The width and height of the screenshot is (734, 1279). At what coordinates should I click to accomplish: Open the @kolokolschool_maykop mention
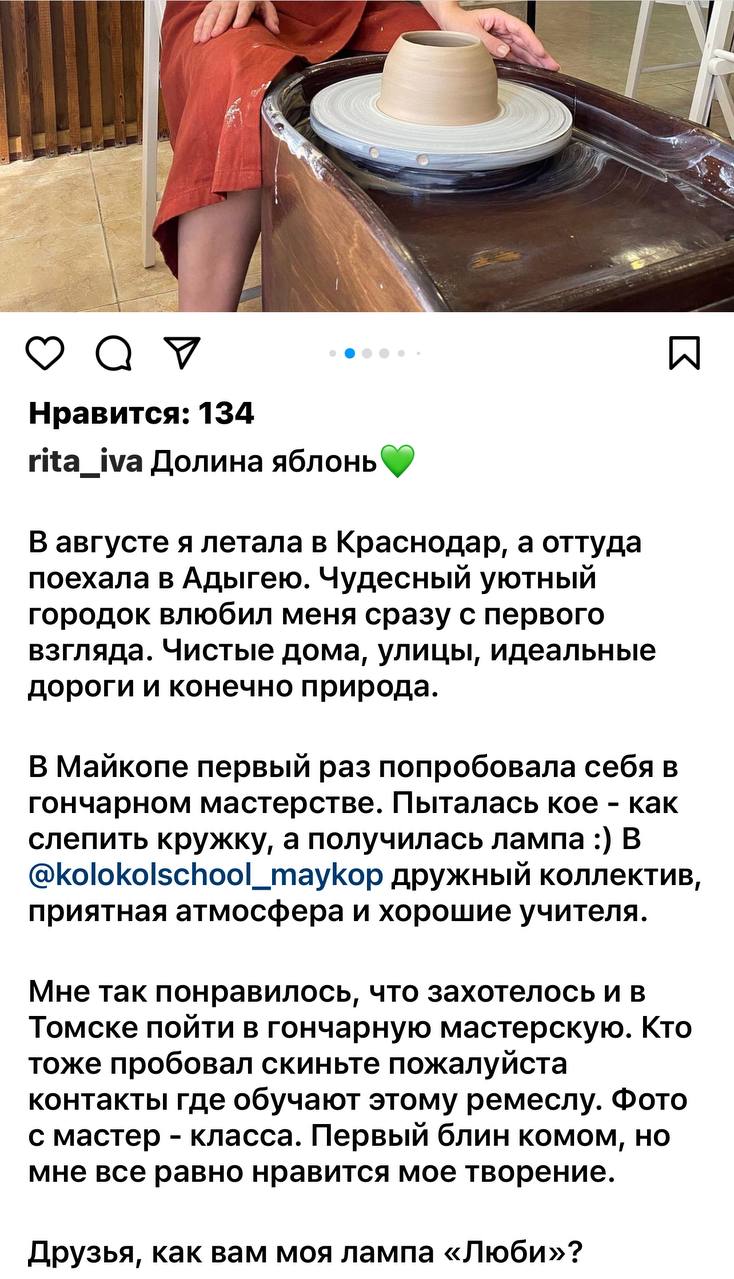click(205, 875)
